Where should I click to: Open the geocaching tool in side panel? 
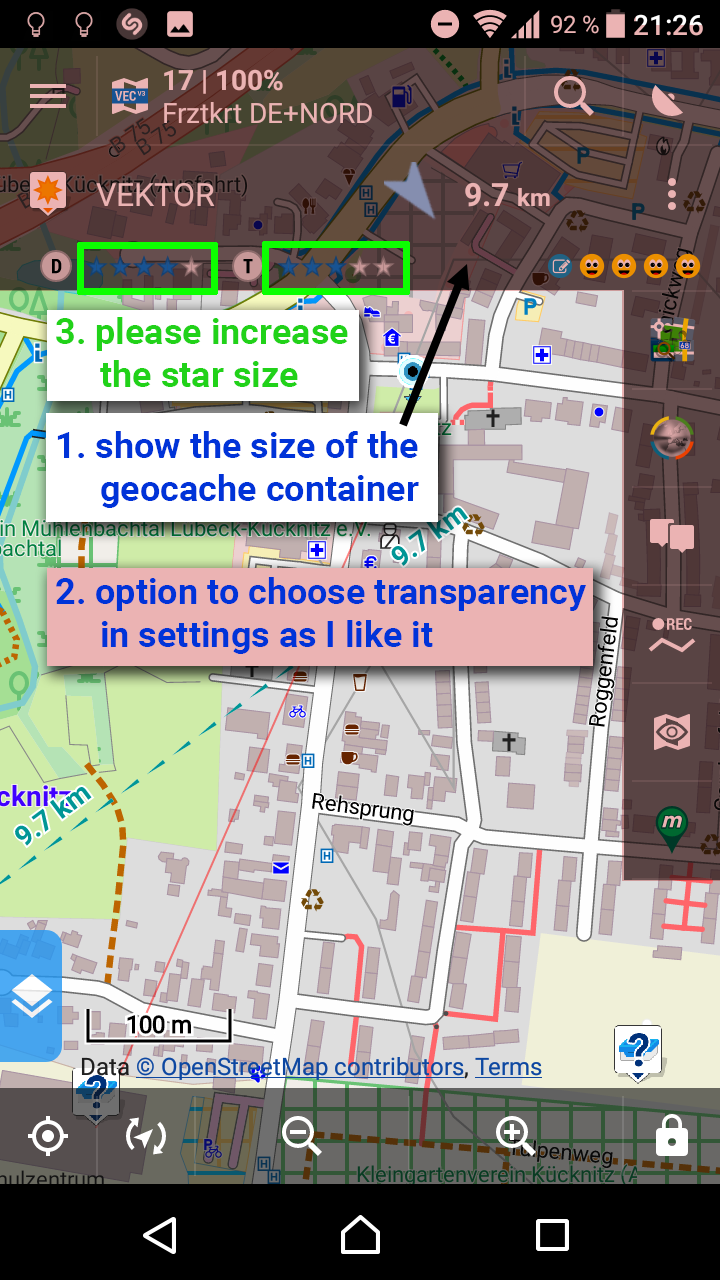pos(671,340)
